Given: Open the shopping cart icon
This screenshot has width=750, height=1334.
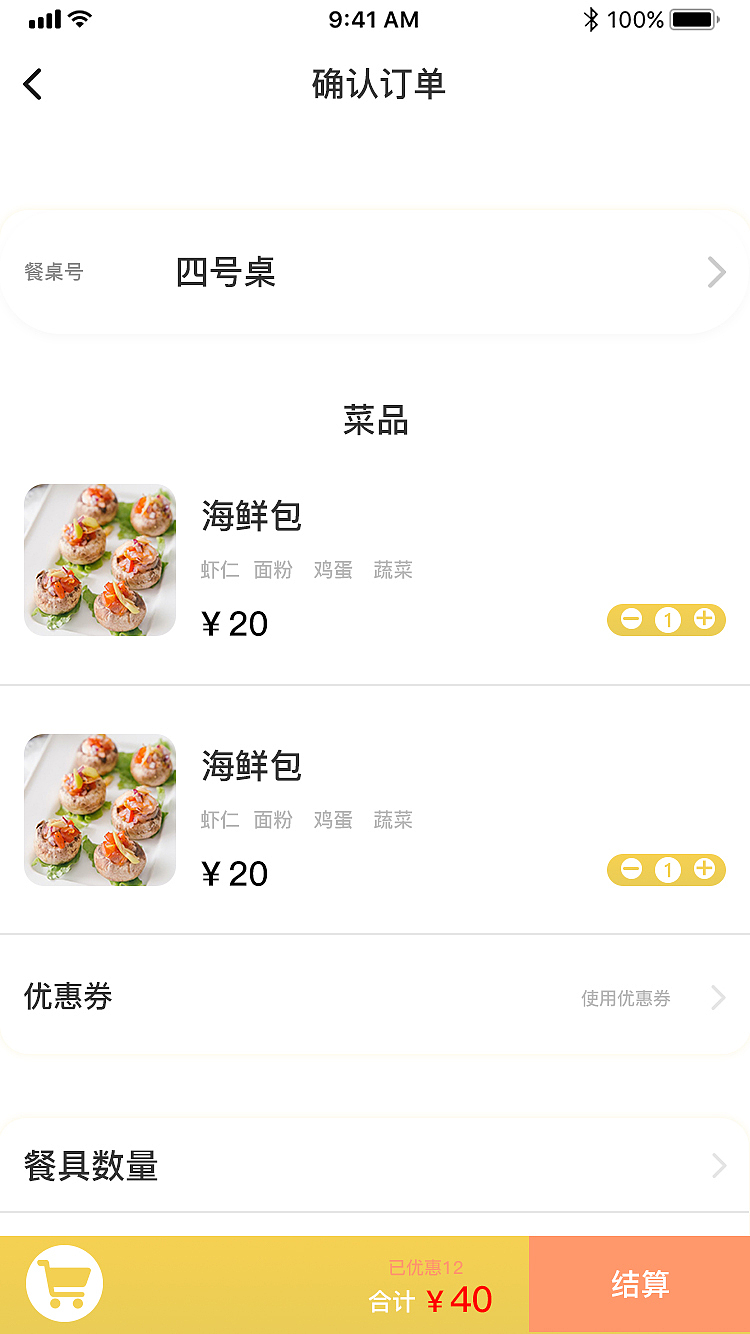Looking at the screenshot, I should [64, 1283].
